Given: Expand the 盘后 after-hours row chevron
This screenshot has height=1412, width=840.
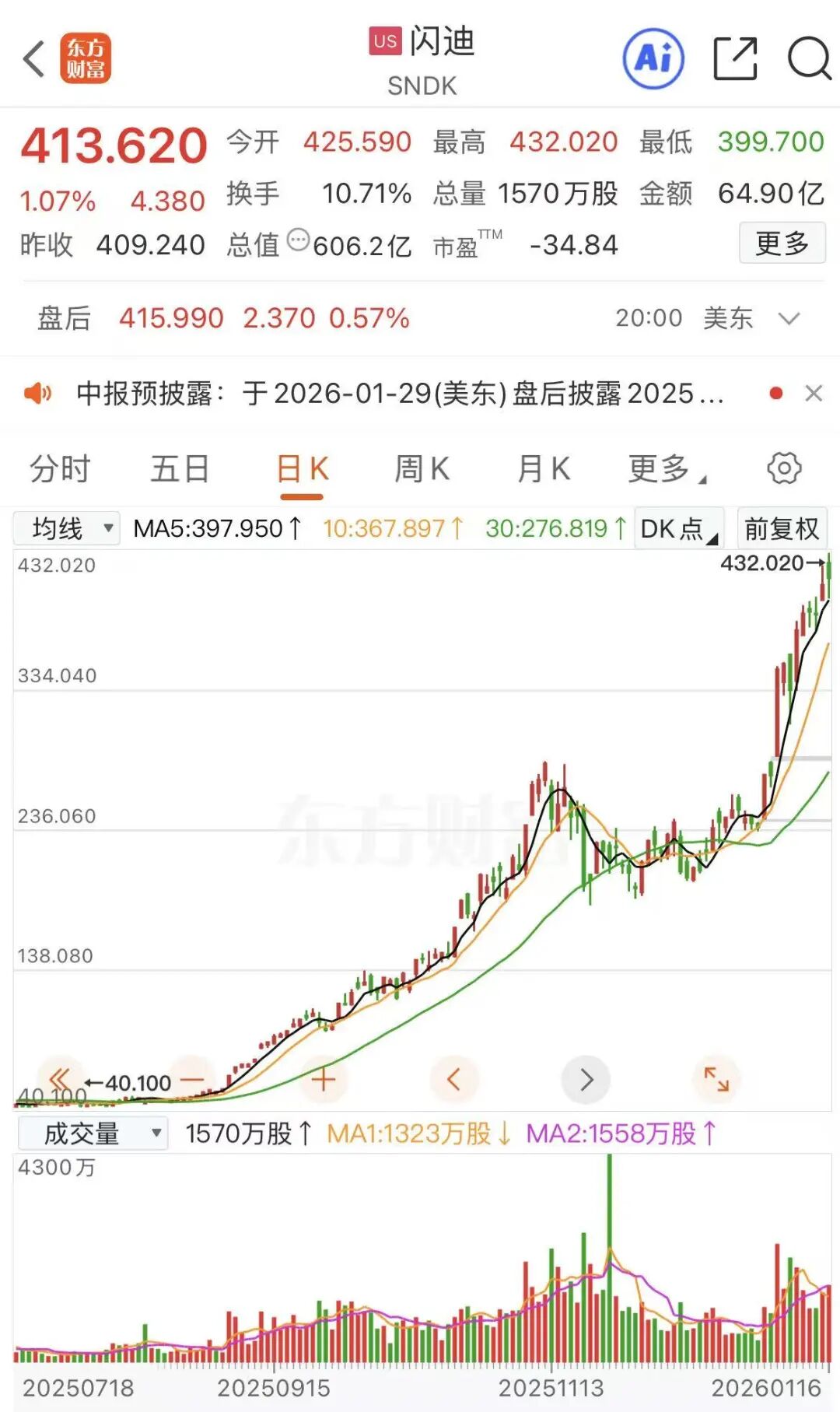Looking at the screenshot, I should (x=789, y=318).
